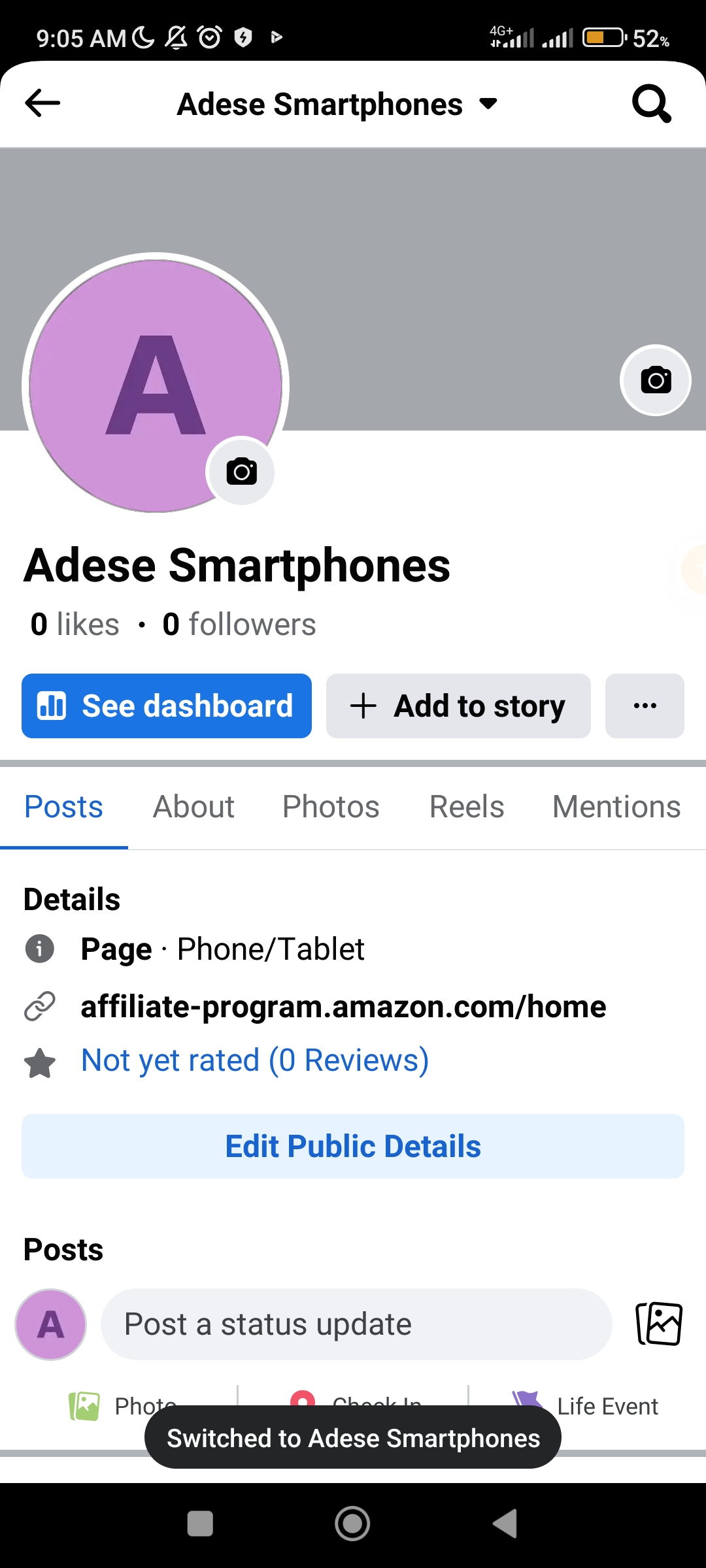Update profile picture via camera icon
Viewport: 706px width, 1568px height.
click(x=241, y=471)
